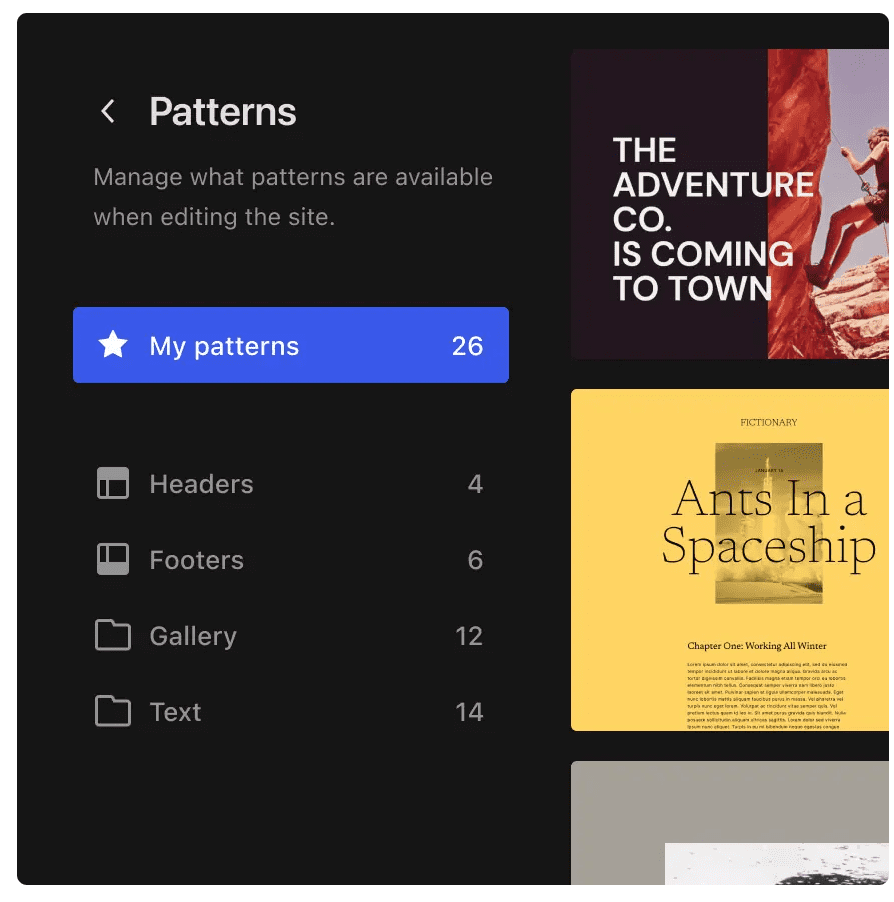Open the gray pattern preview at the bottom

729,823
